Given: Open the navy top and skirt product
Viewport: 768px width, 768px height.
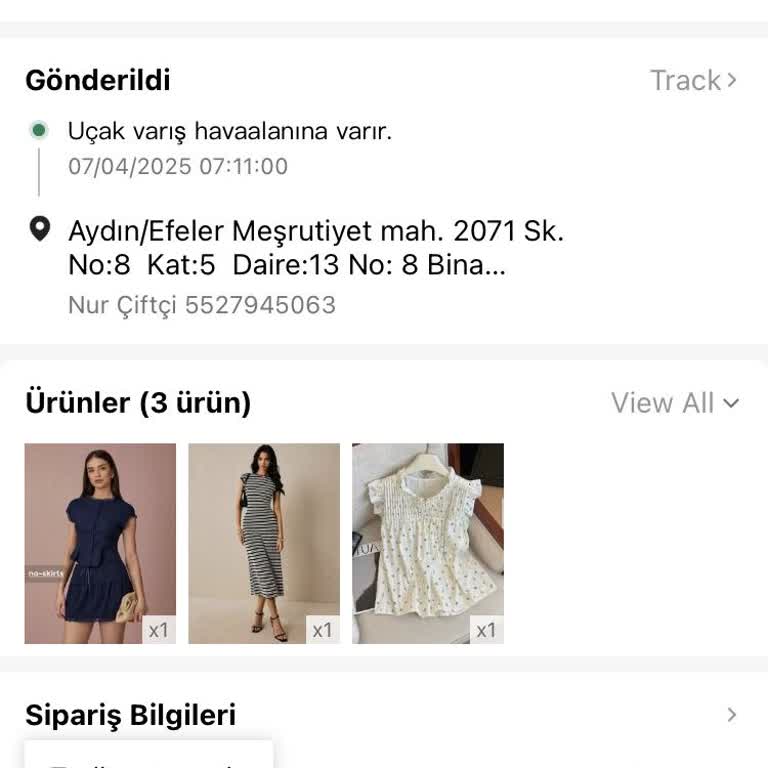Looking at the screenshot, I should pos(100,543).
